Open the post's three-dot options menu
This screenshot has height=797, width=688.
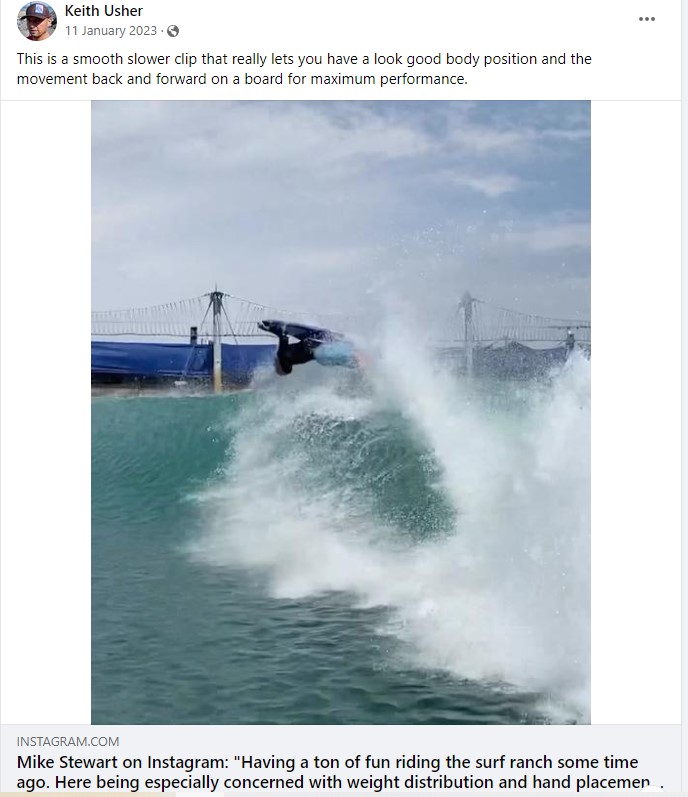coord(647,19)
